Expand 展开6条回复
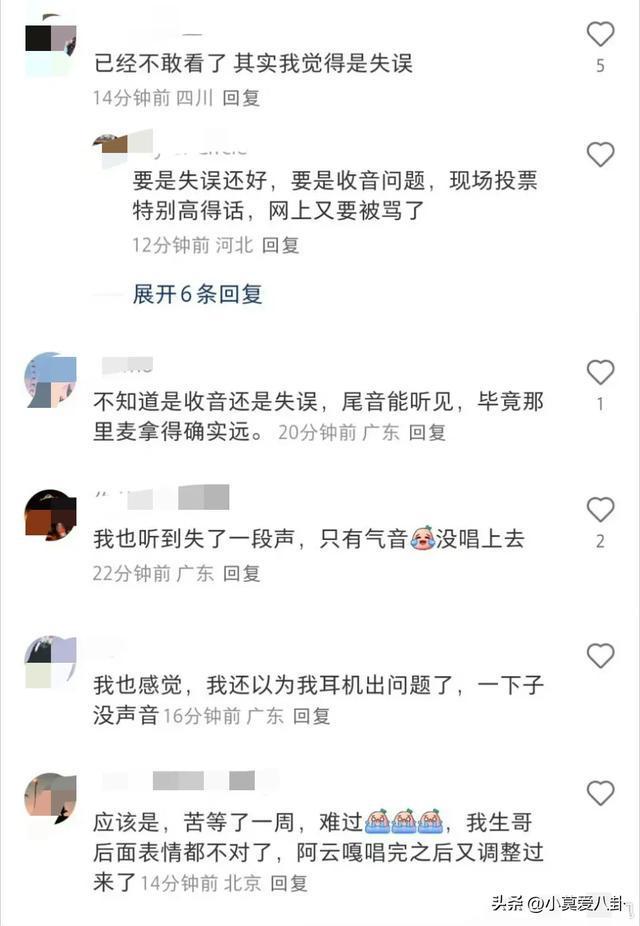The height and width of the screenshot is (926, 640). (x=197, y=294)
